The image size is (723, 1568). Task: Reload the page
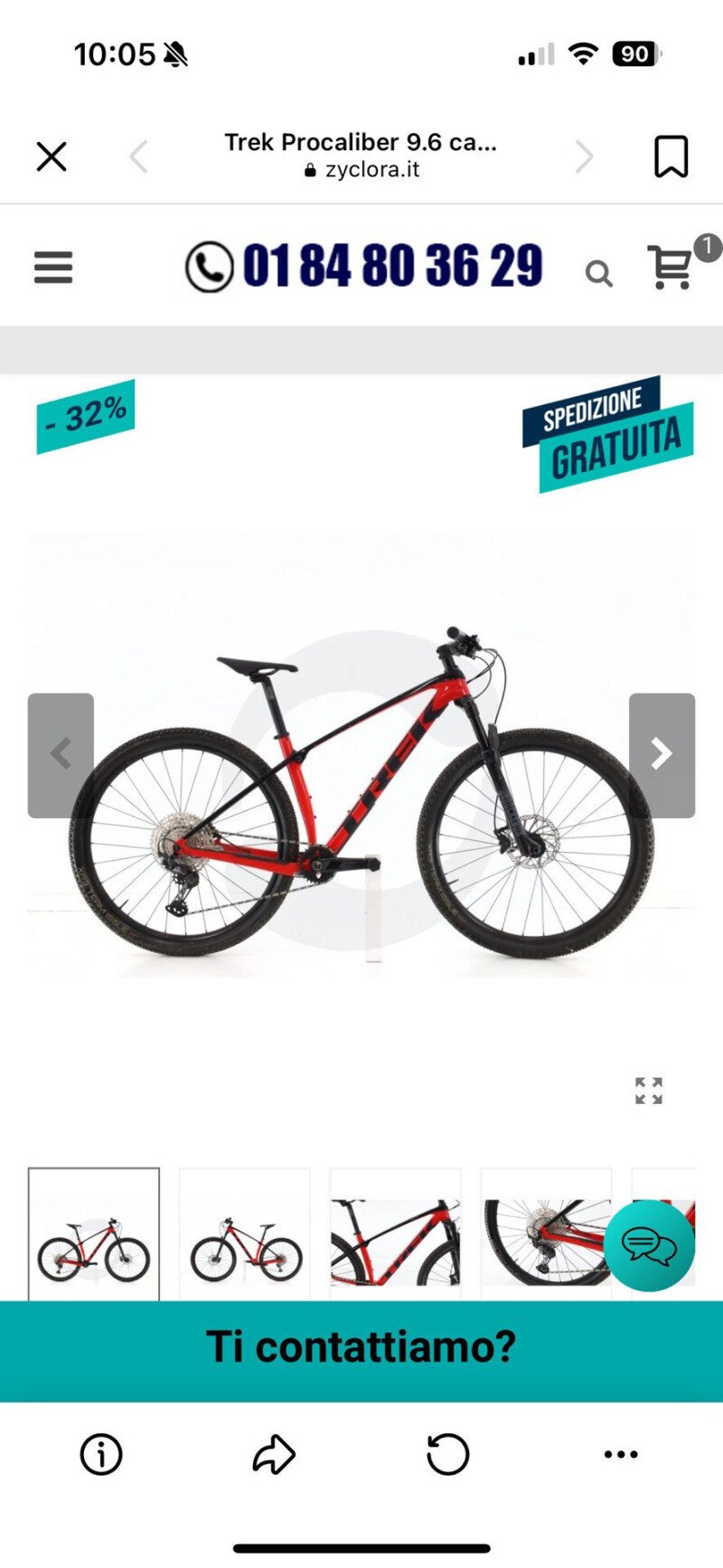[448, 1454]
